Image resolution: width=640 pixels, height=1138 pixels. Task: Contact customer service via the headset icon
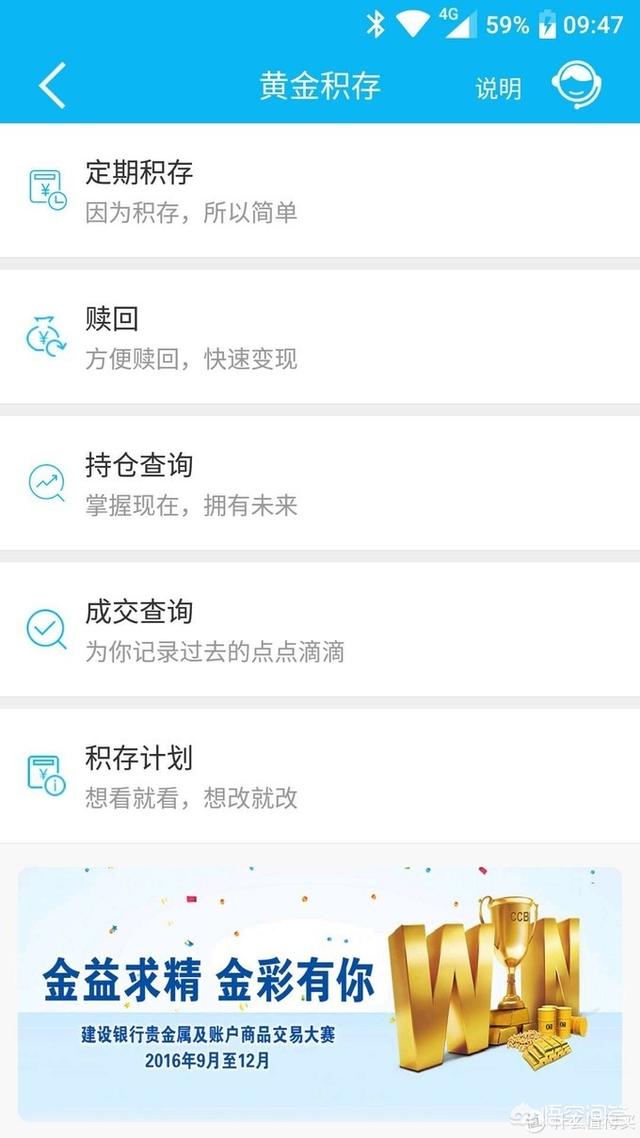577,86
